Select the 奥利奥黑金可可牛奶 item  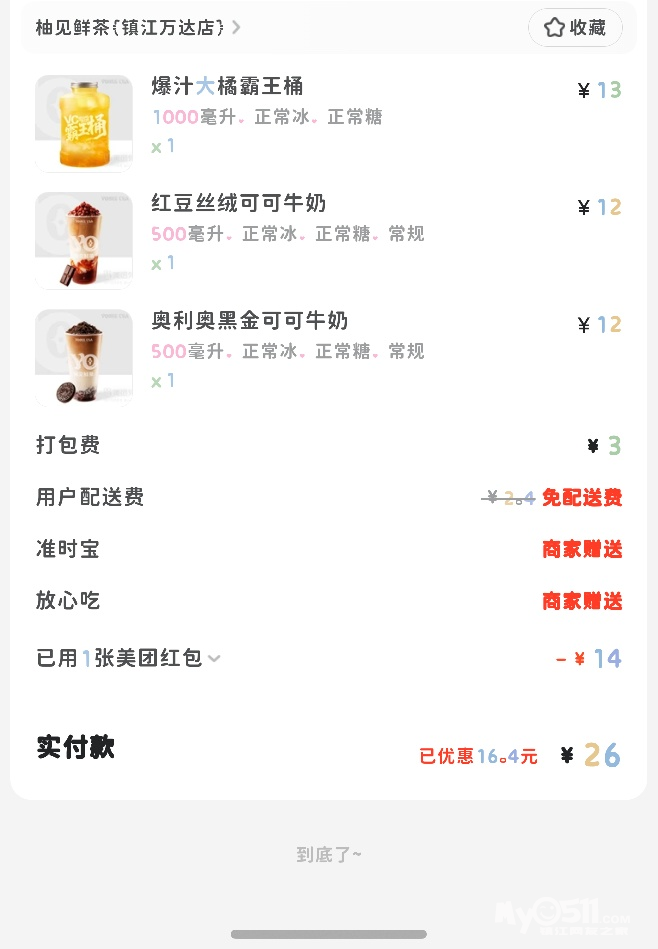coord(250,321)
